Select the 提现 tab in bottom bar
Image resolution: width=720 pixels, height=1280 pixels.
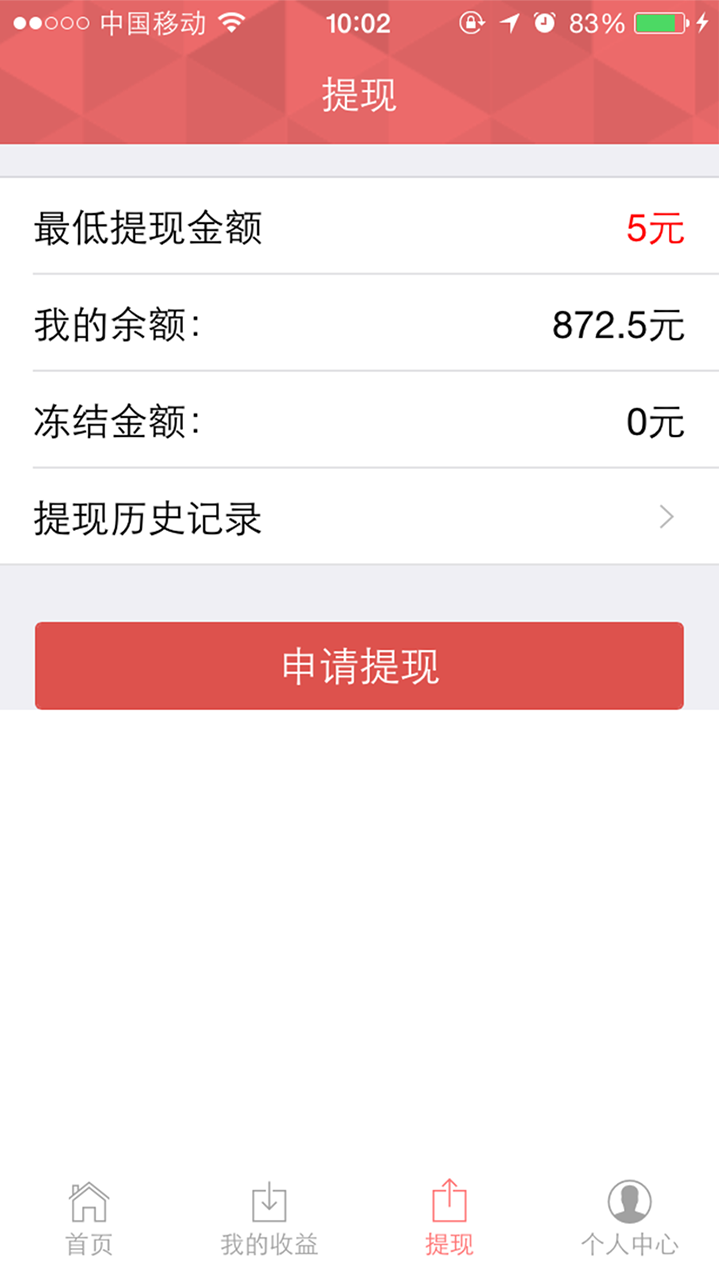(x=449, y=1217)
